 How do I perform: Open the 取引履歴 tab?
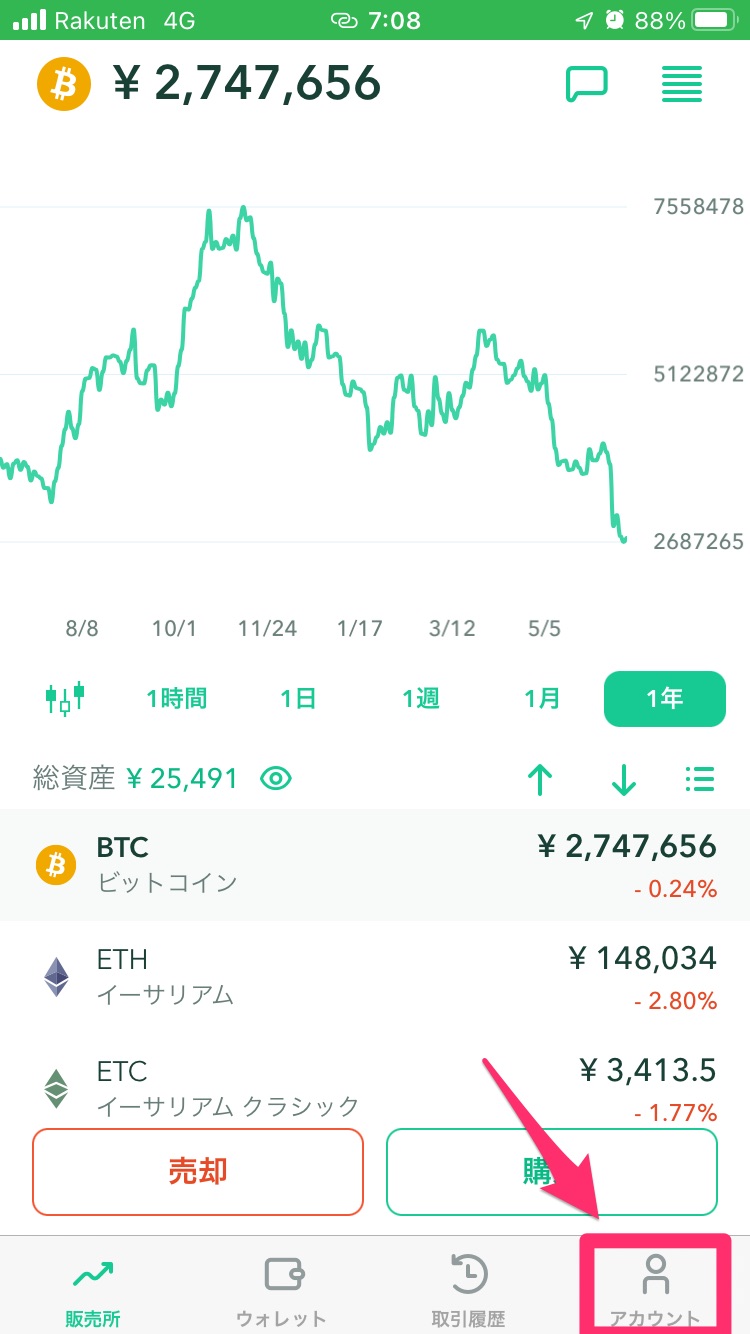[x=468, y=1288]
